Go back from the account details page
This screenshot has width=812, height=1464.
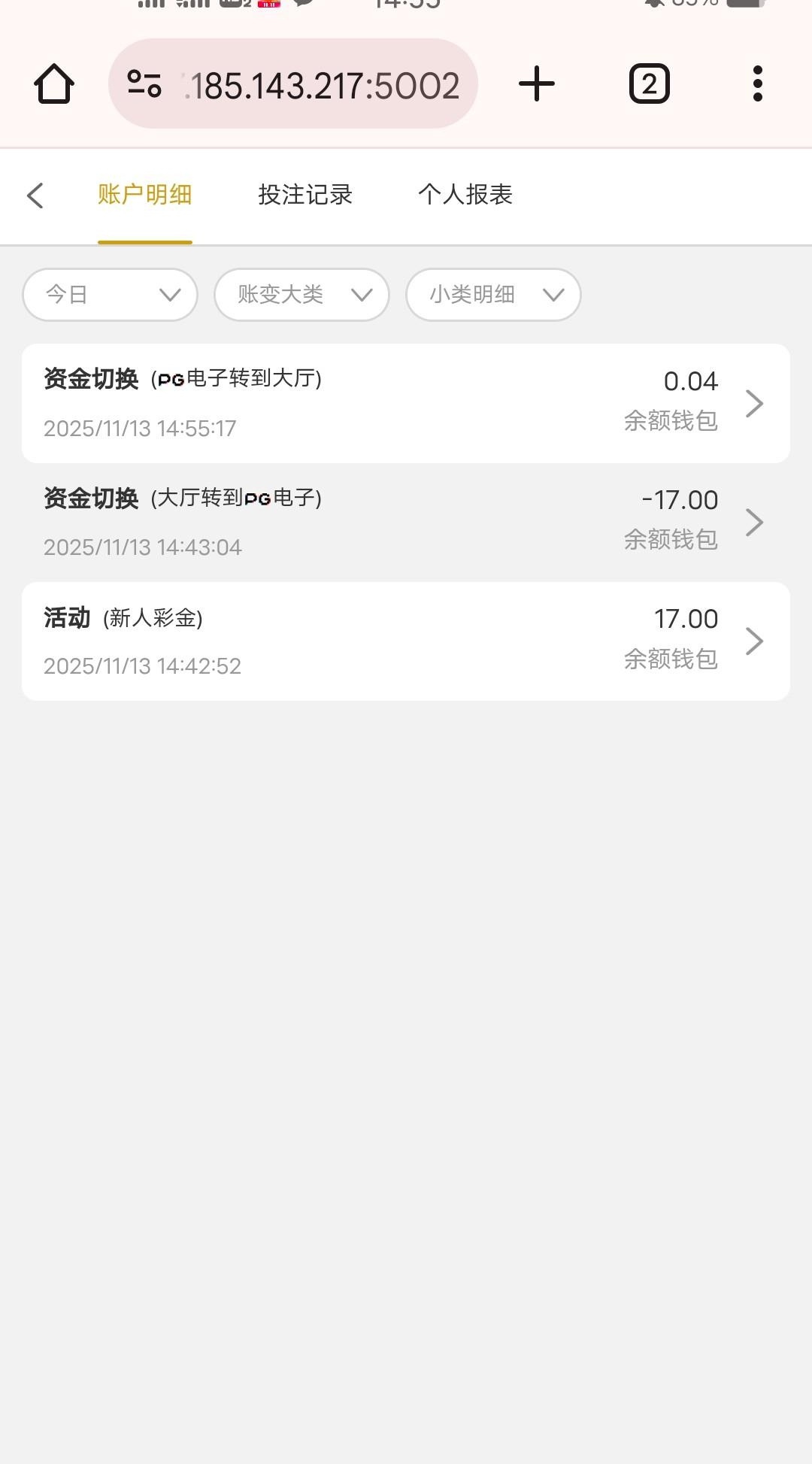[35, 196]
